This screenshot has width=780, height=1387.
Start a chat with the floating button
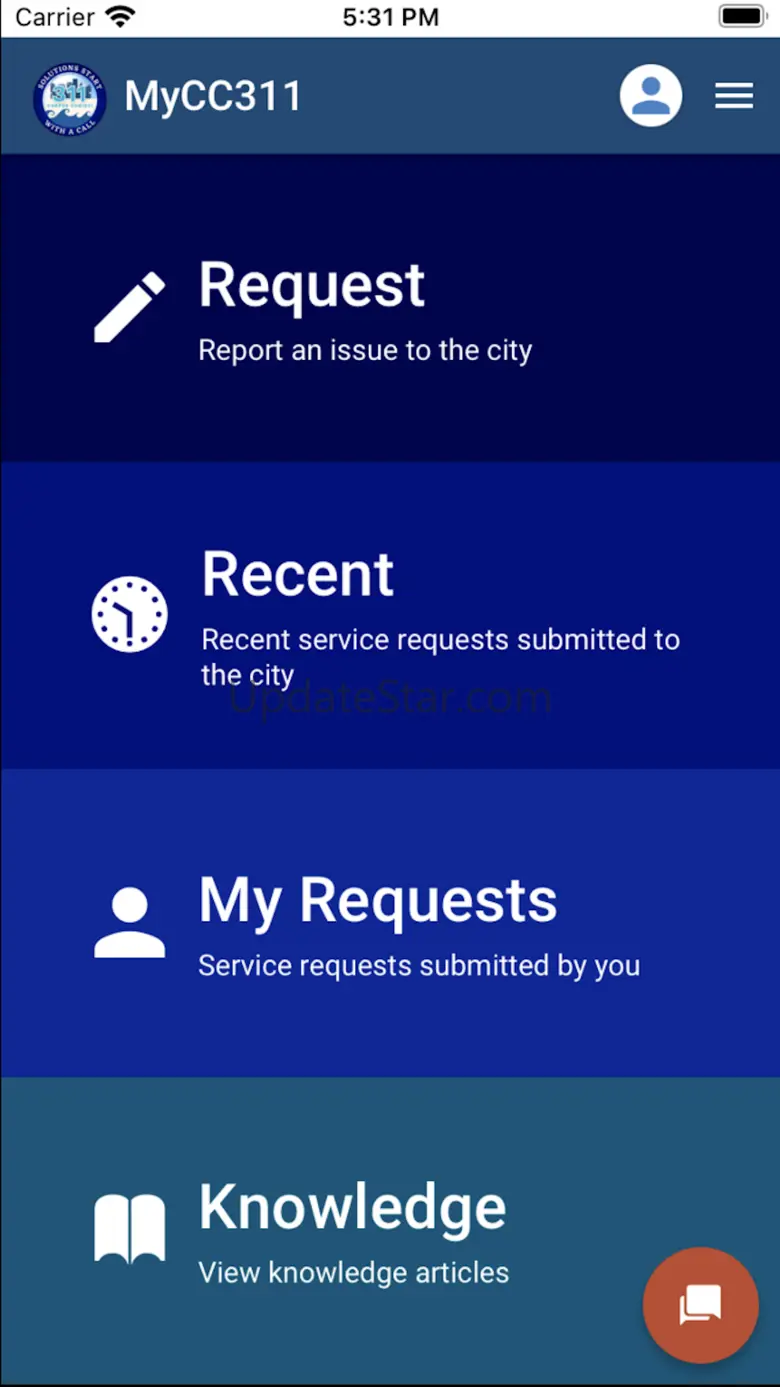tap(700, 1305)
